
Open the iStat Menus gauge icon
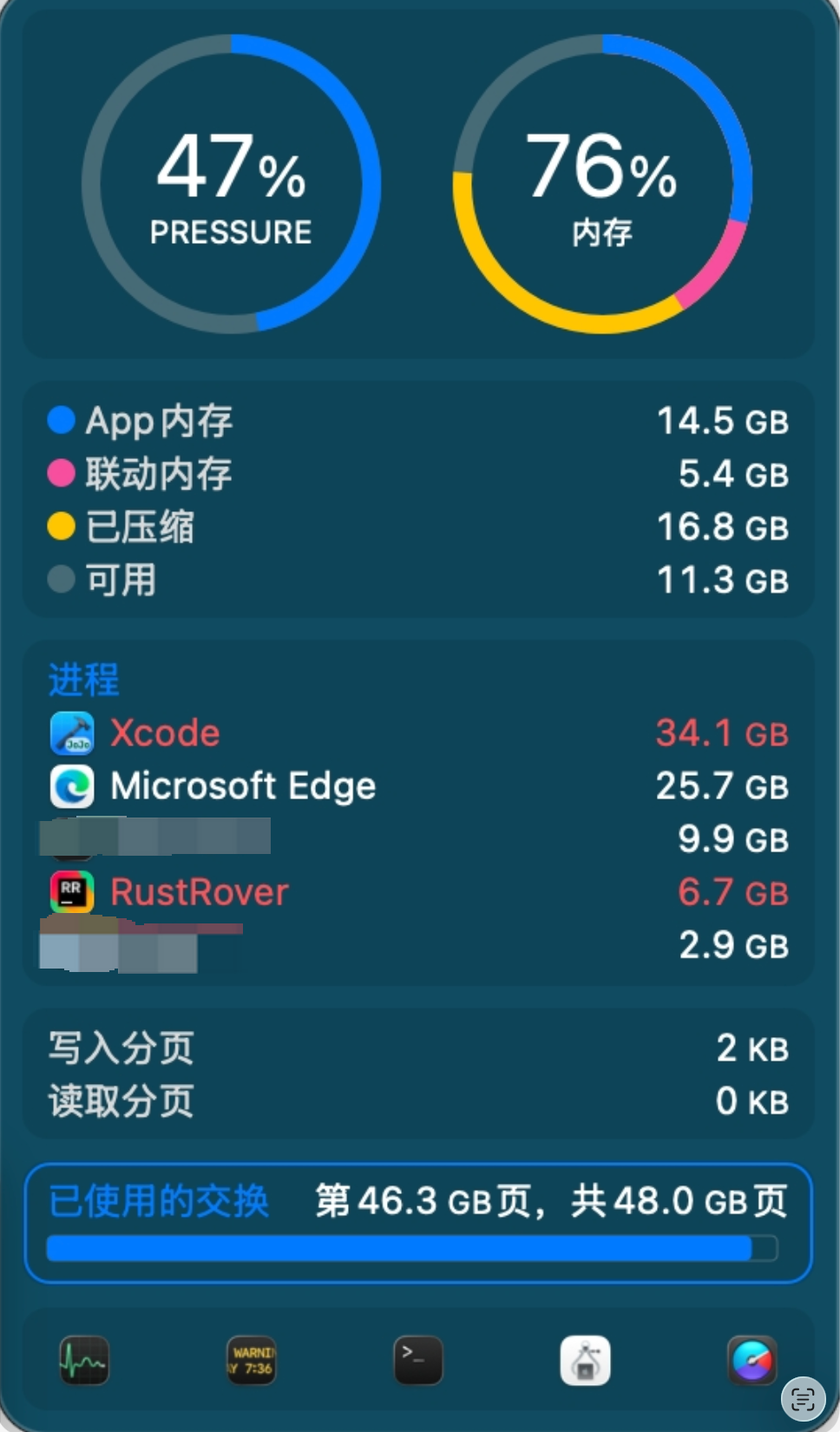click(x=751, y=1360)
